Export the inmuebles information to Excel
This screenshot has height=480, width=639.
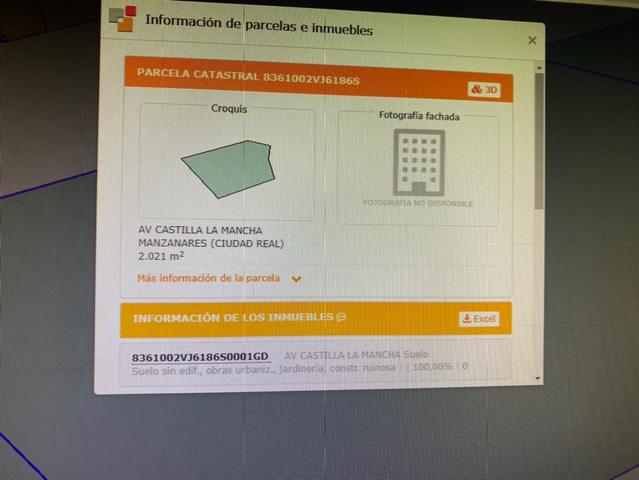(x=479, y=318)
